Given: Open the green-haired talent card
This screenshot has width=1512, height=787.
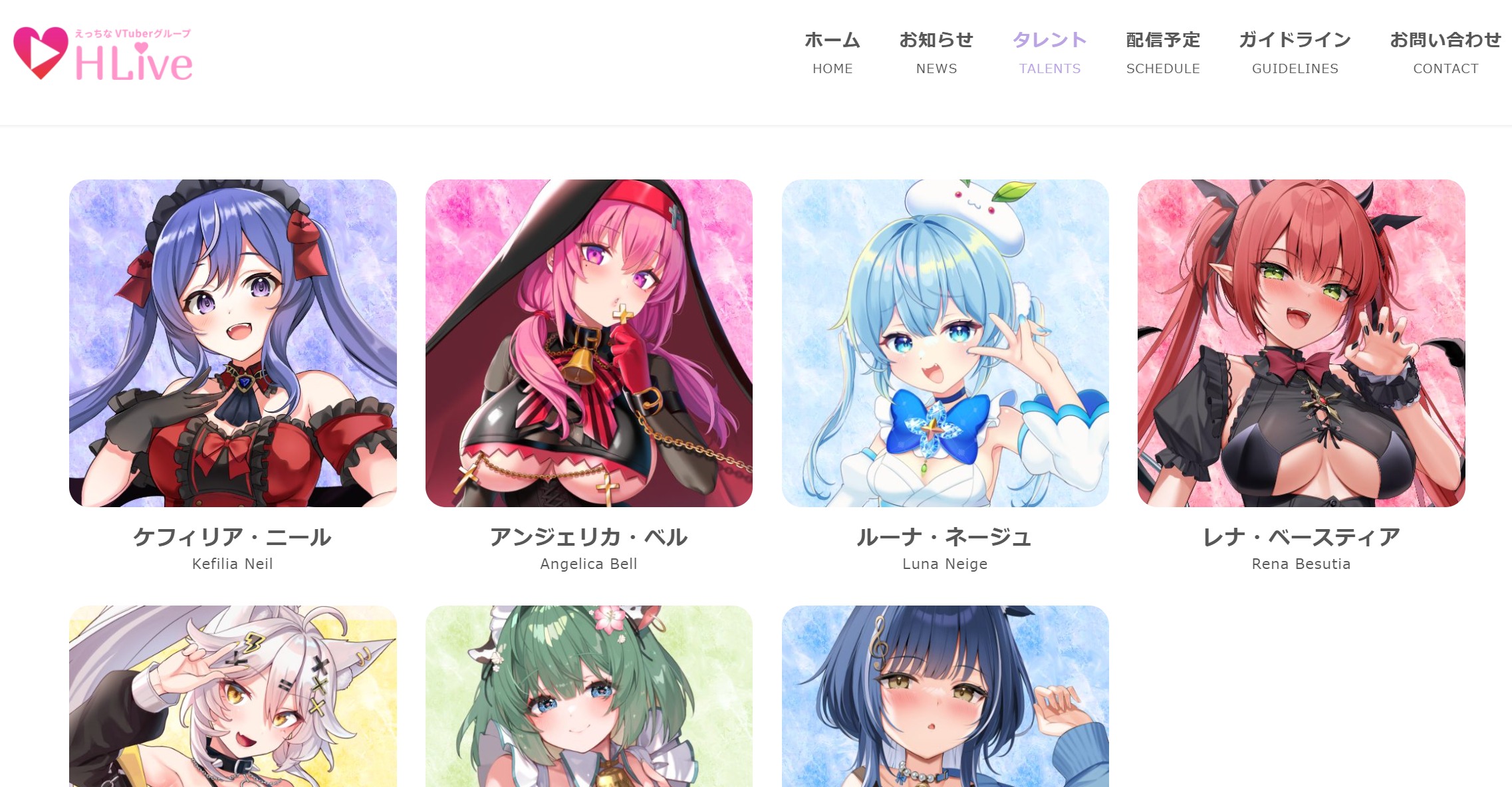Looking at the screenshot, I should pyautogui.click(x=589, y=696).
